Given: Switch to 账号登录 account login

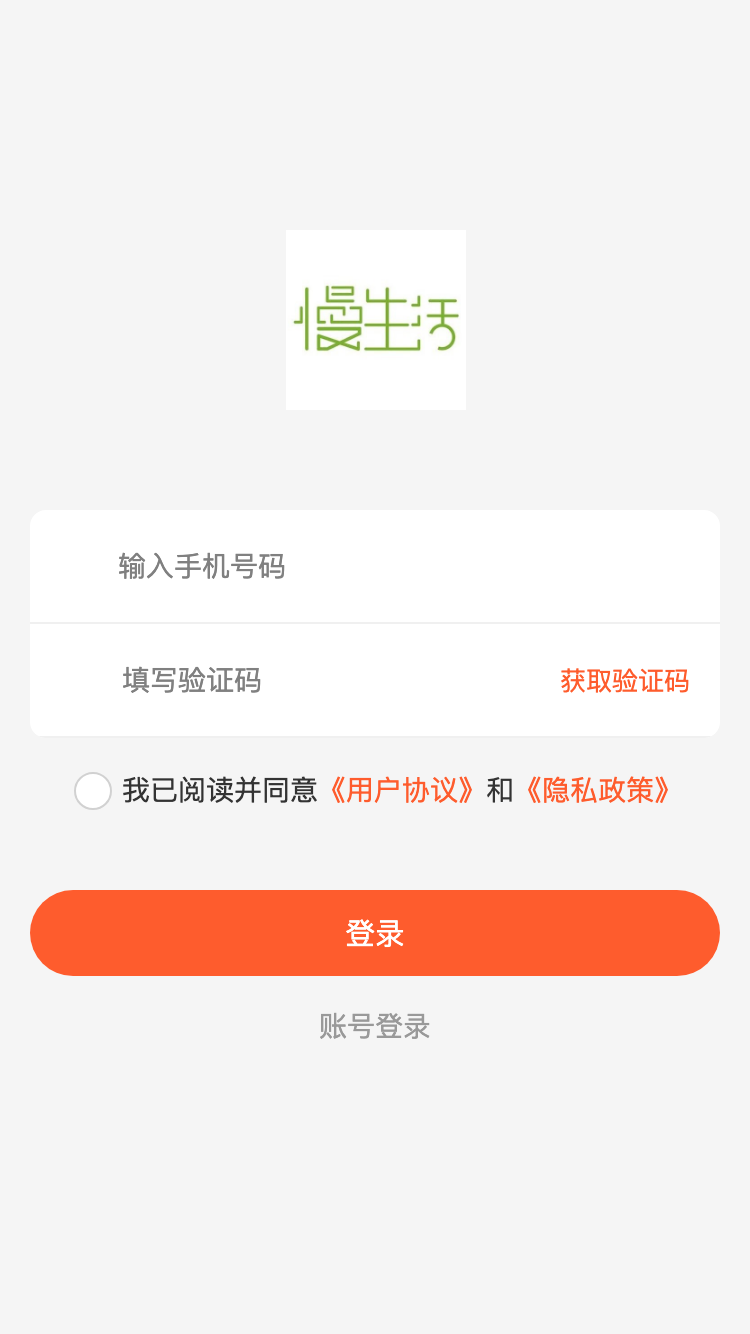Looking at the screenshot, I should point(375,1026).
